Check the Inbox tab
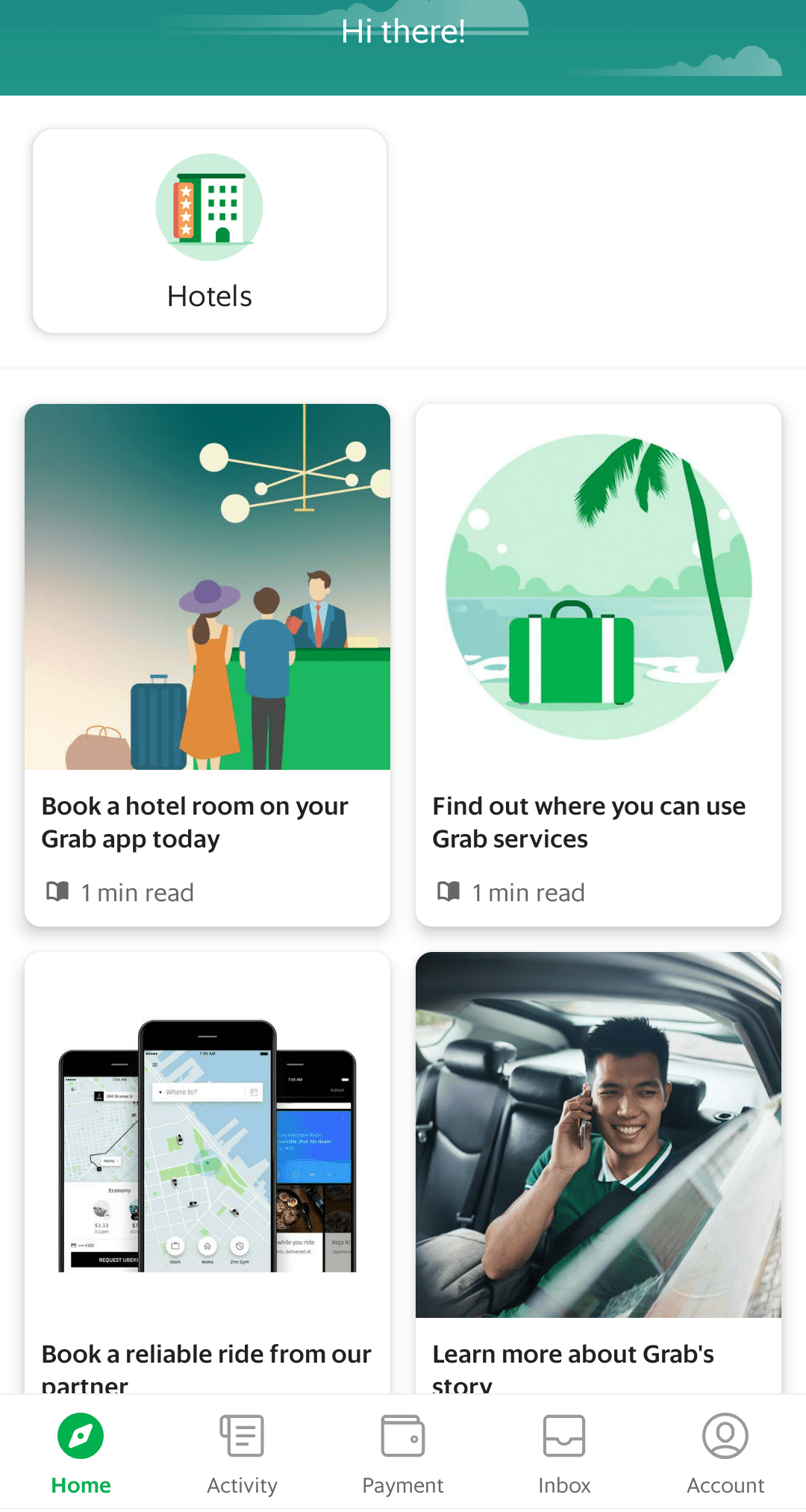Image resolution: width=806 pixels, height=1512 pixels. click(x=564, y=1454)
